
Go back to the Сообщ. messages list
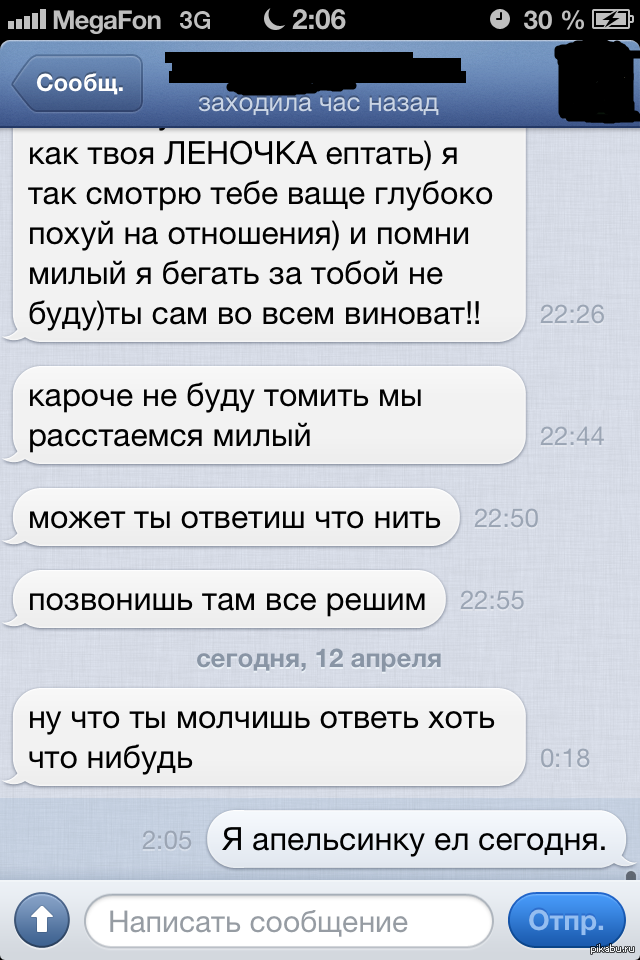(x=78, y=84)
